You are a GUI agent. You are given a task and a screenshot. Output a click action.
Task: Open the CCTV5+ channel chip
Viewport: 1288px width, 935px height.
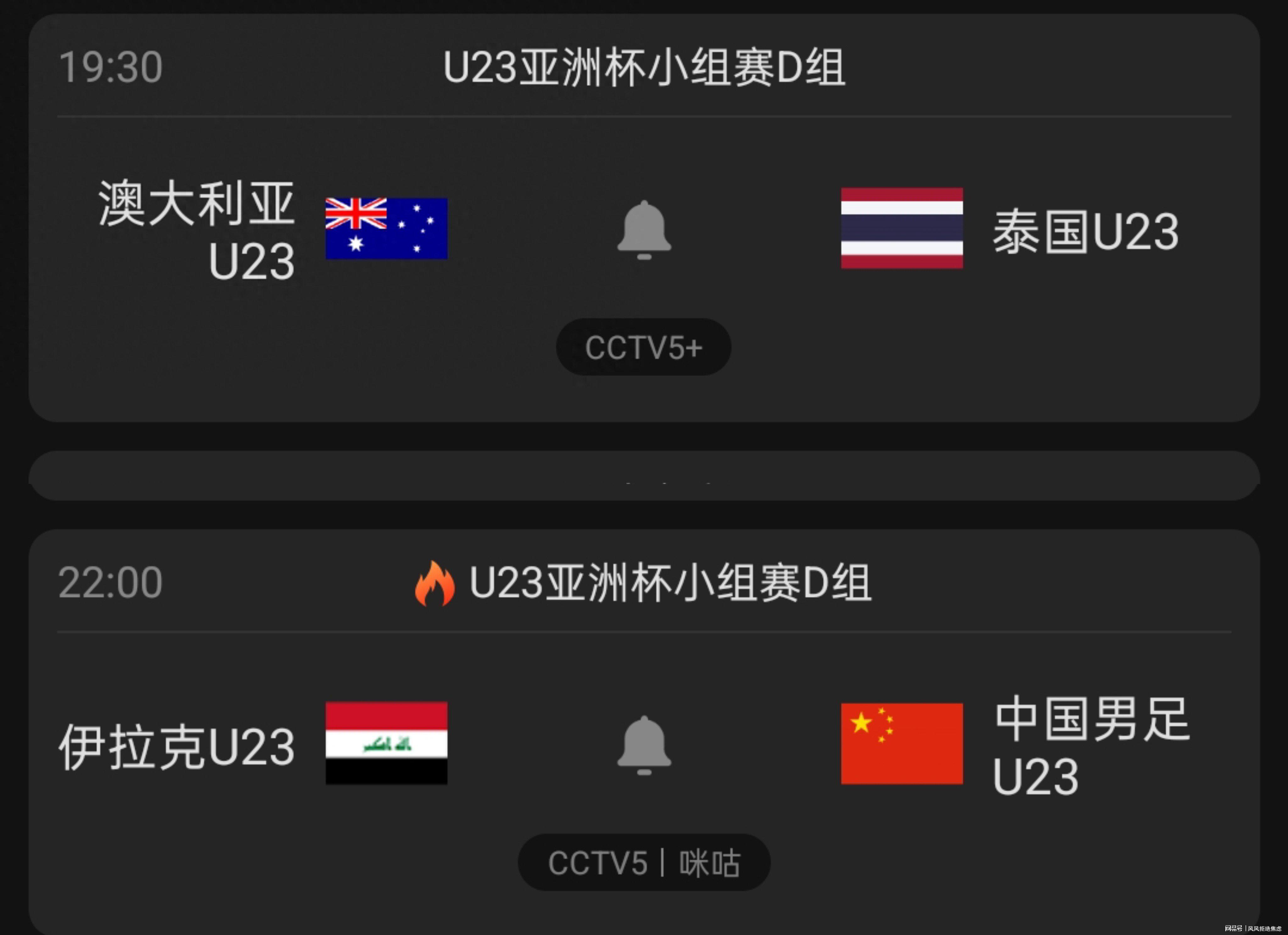point(643,347)
